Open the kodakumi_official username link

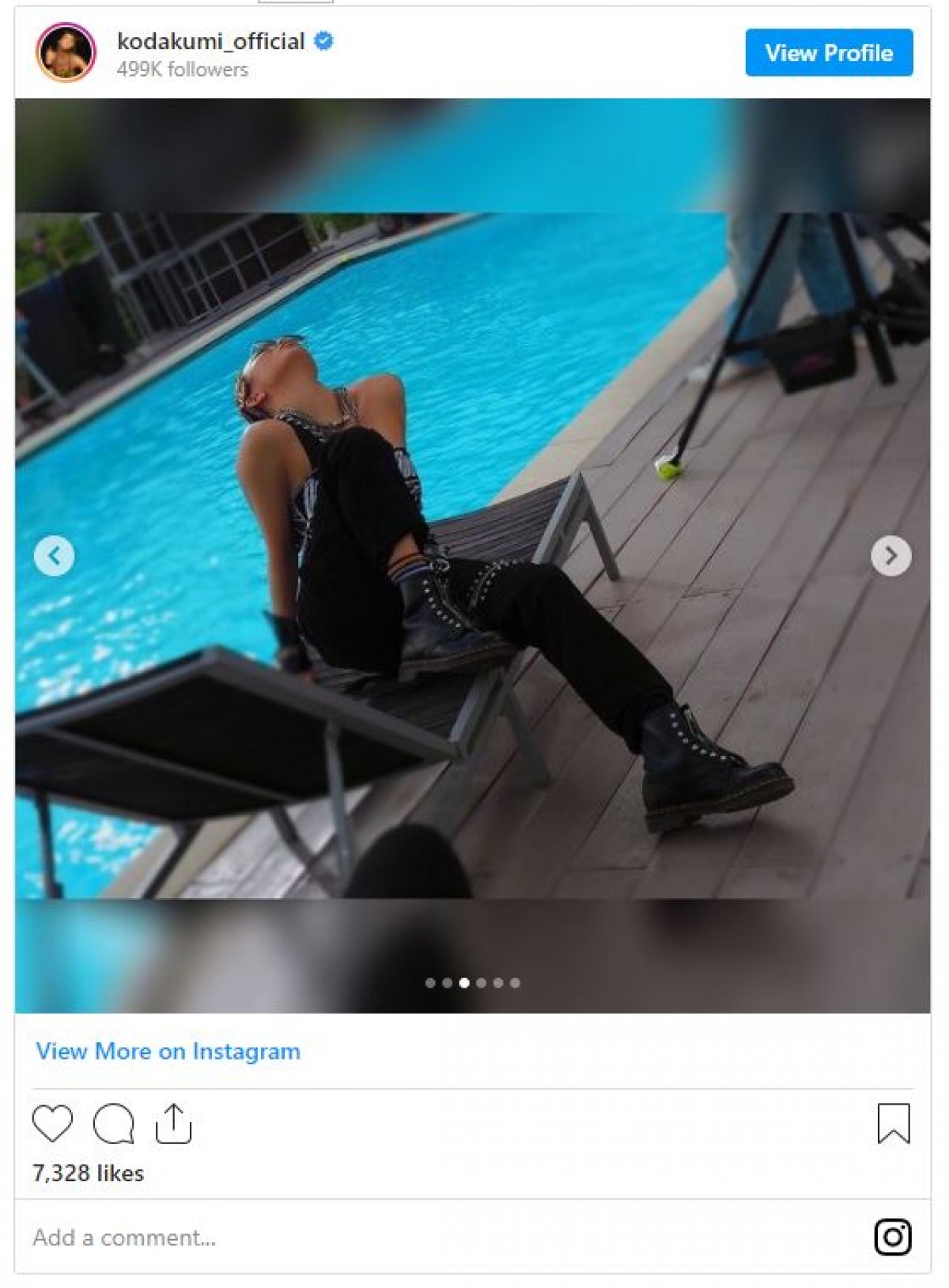[210, 41]
